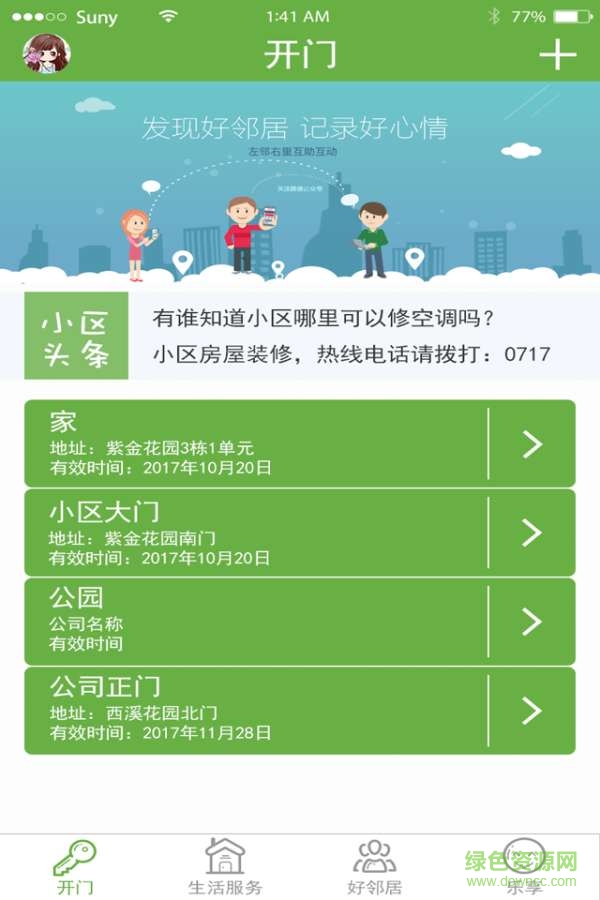Go to the last bottom tab

(523, 866)
